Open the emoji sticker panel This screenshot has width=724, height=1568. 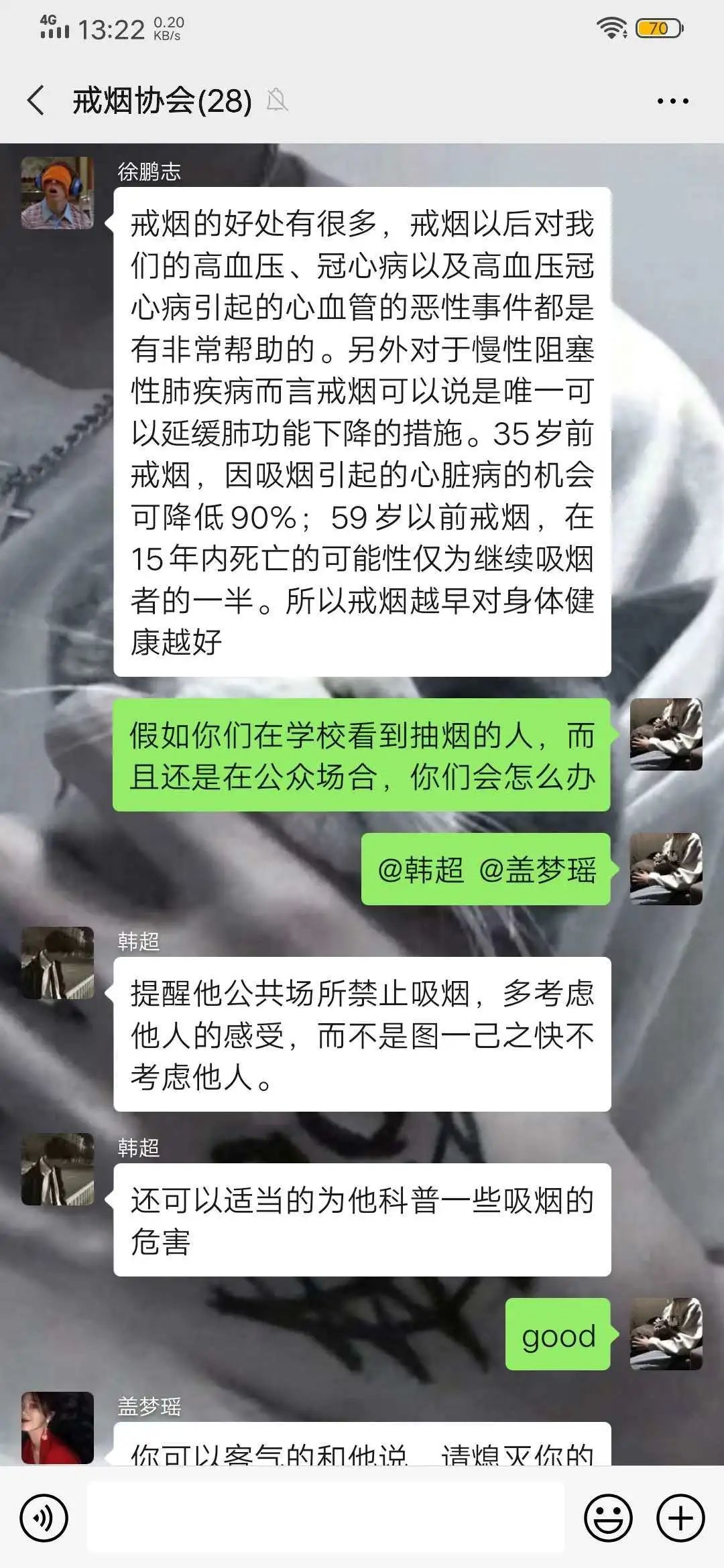tap(609, 1518)
